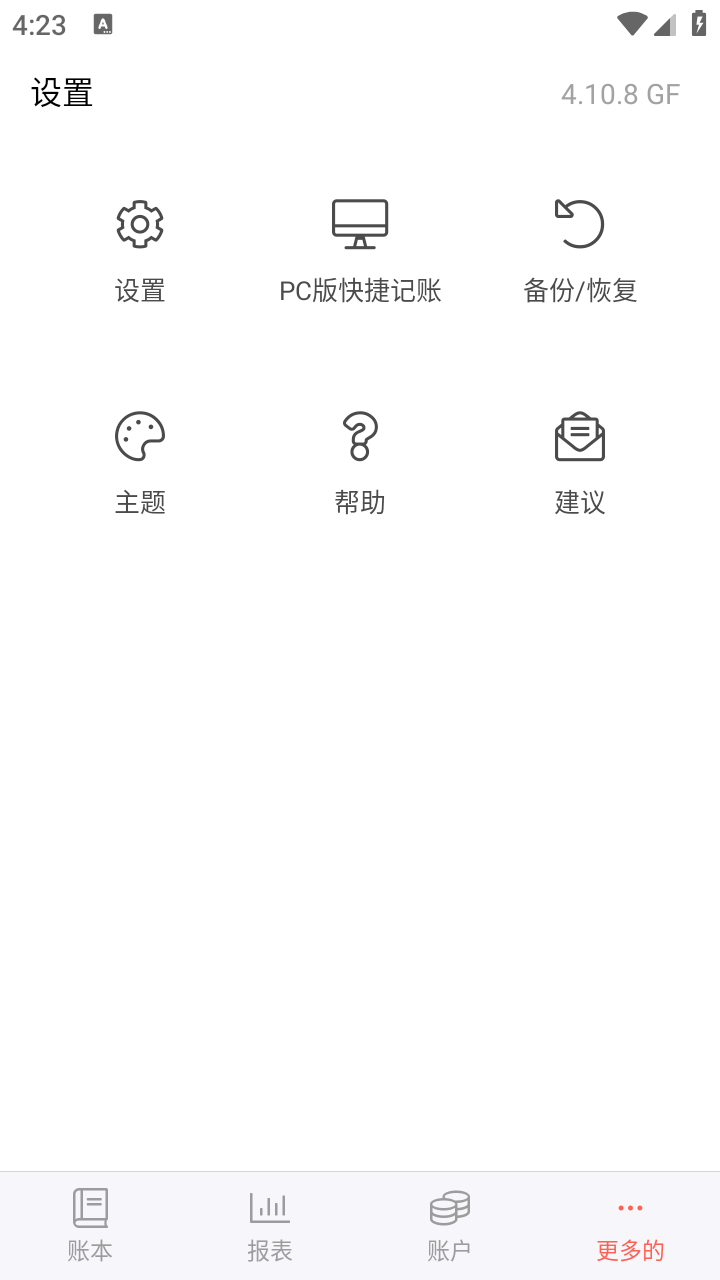Viewport: 720px width, 1280px height.
Task: Tap the 更多的 three-dot icon
Action: [x=629, y=1207]
